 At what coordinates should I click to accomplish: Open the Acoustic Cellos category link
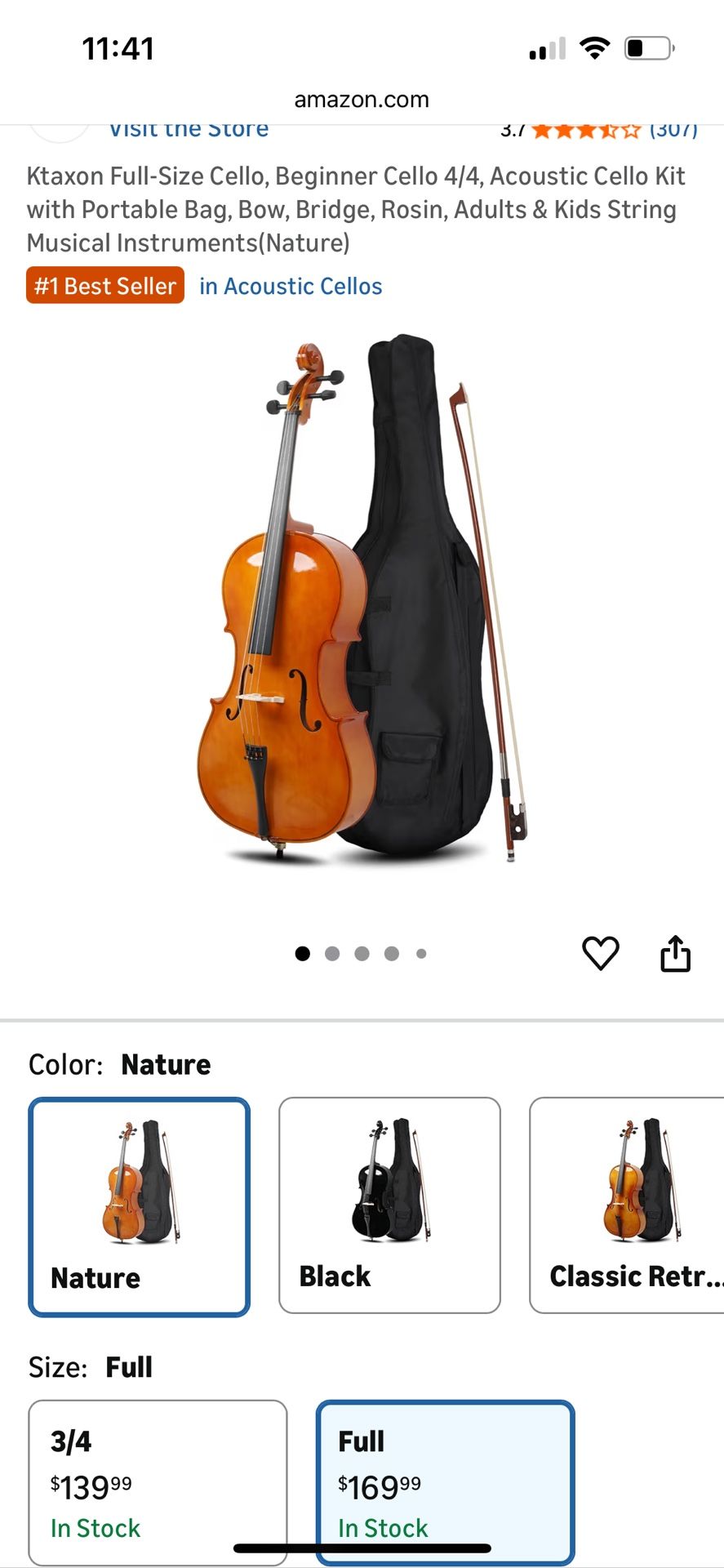pyautogui.click(x=291, y=287)
